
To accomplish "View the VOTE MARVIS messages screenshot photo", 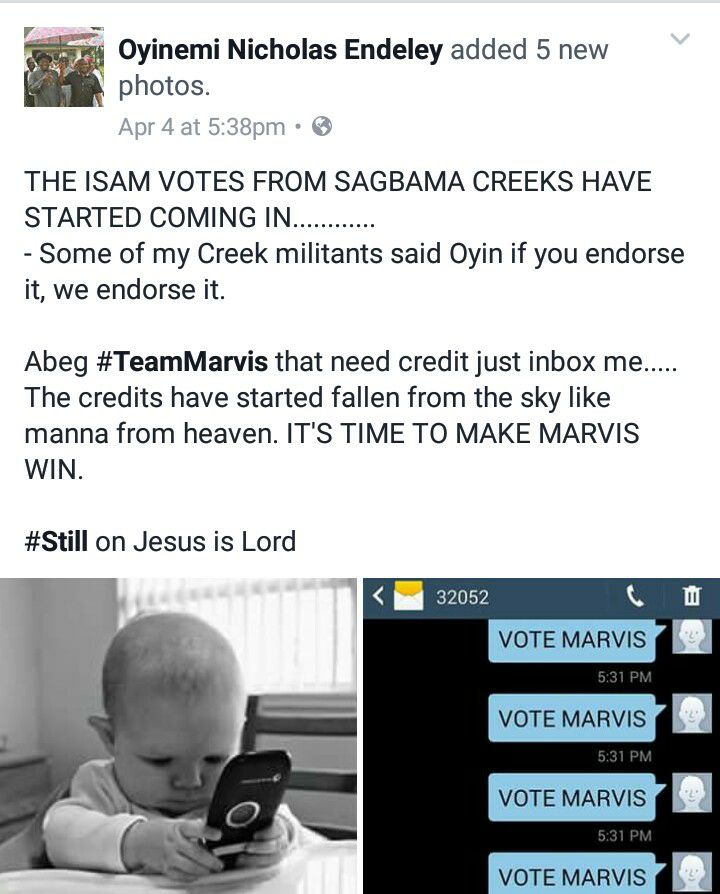I will click(x=541, y=736).
